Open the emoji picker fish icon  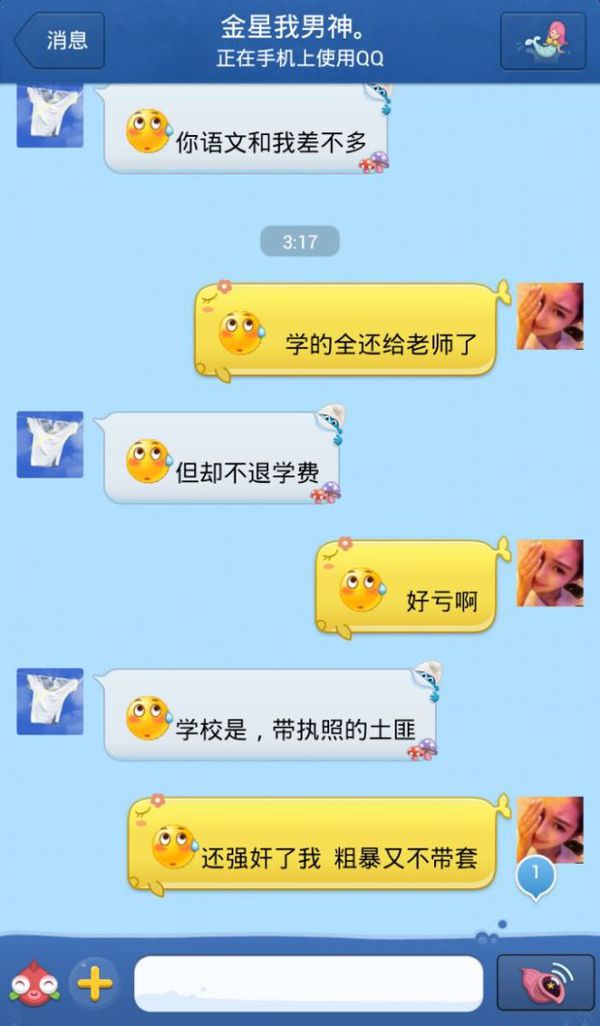pyautogui.click(x=33, y=983)
